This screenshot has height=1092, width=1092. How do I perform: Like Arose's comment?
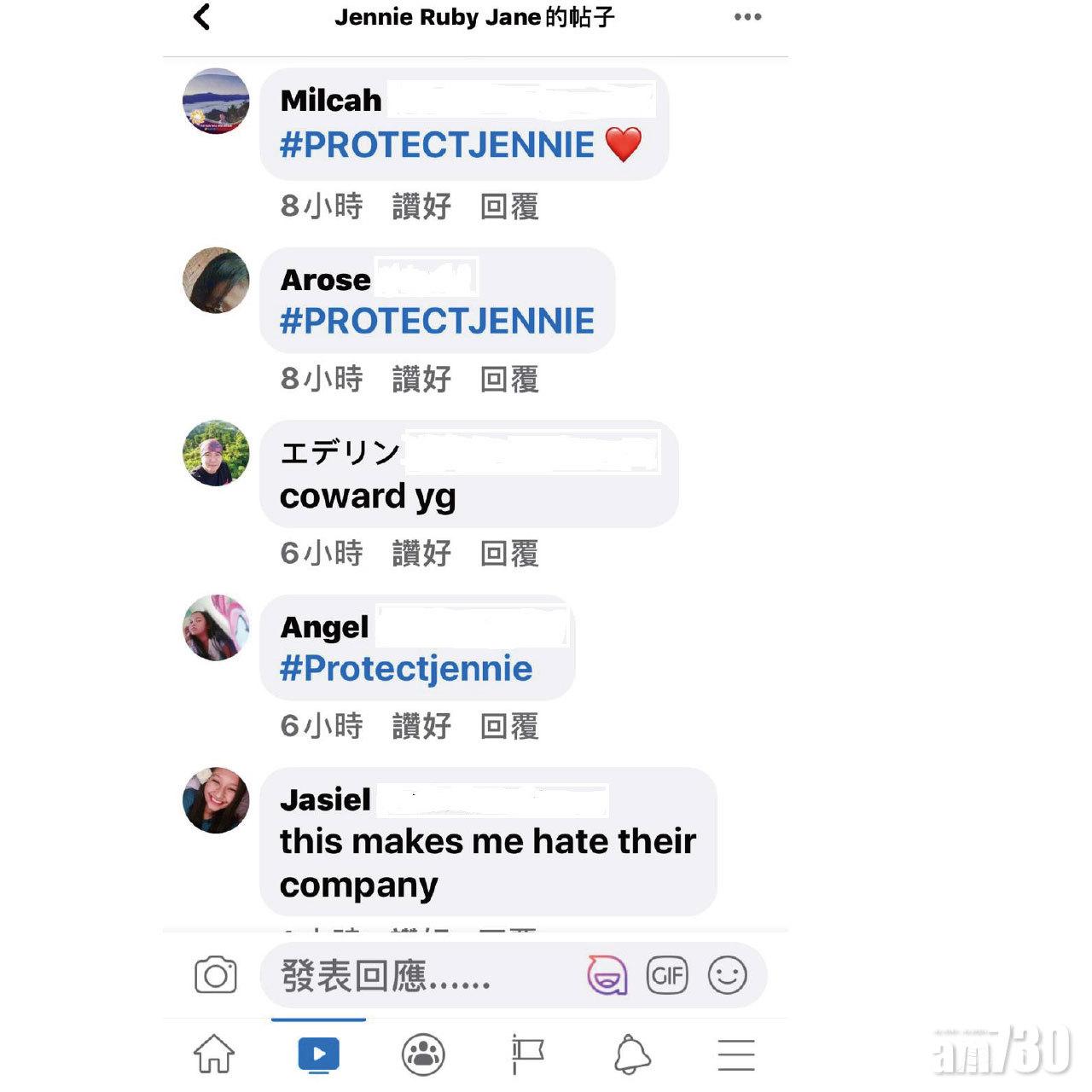click(421, 380)
